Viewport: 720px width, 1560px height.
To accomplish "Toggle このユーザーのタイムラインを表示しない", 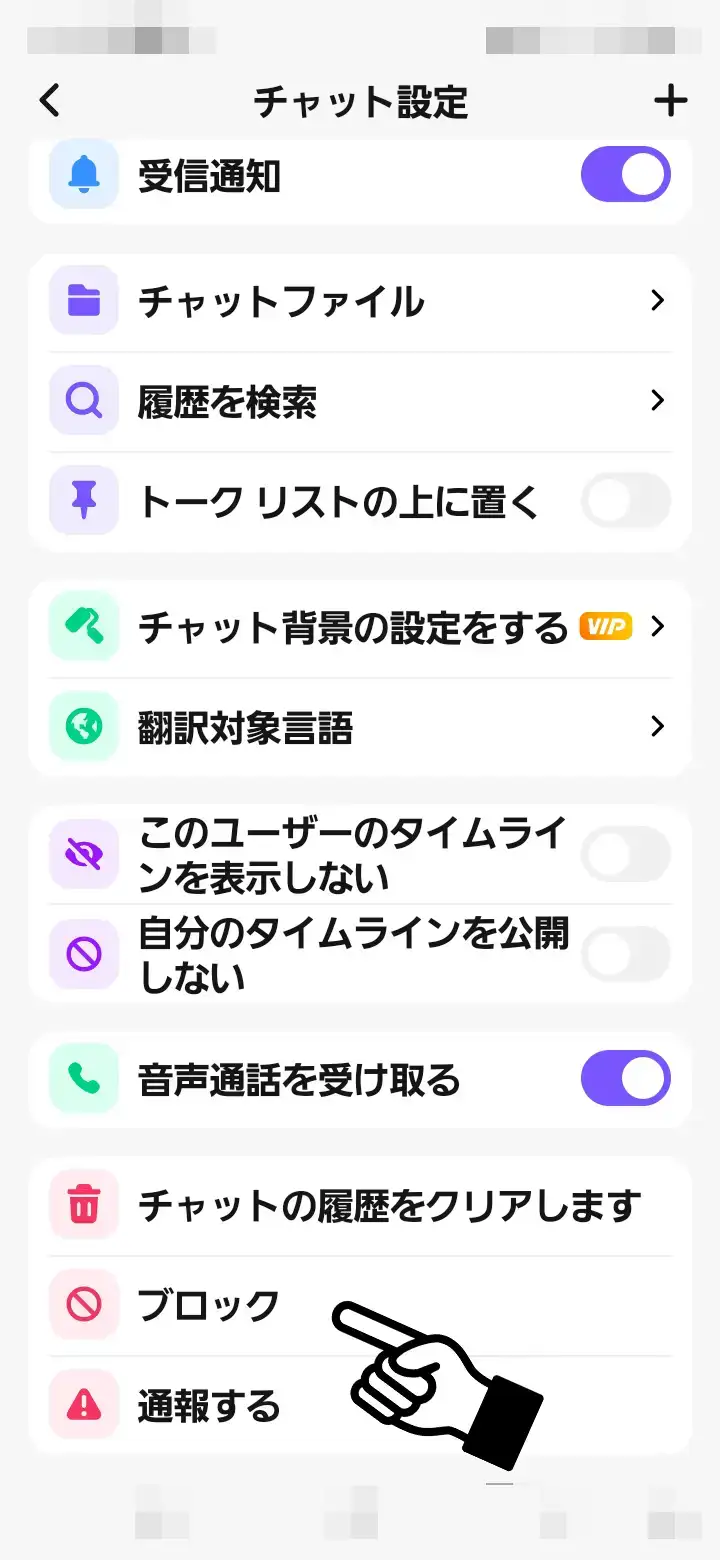I will point(625,854).
